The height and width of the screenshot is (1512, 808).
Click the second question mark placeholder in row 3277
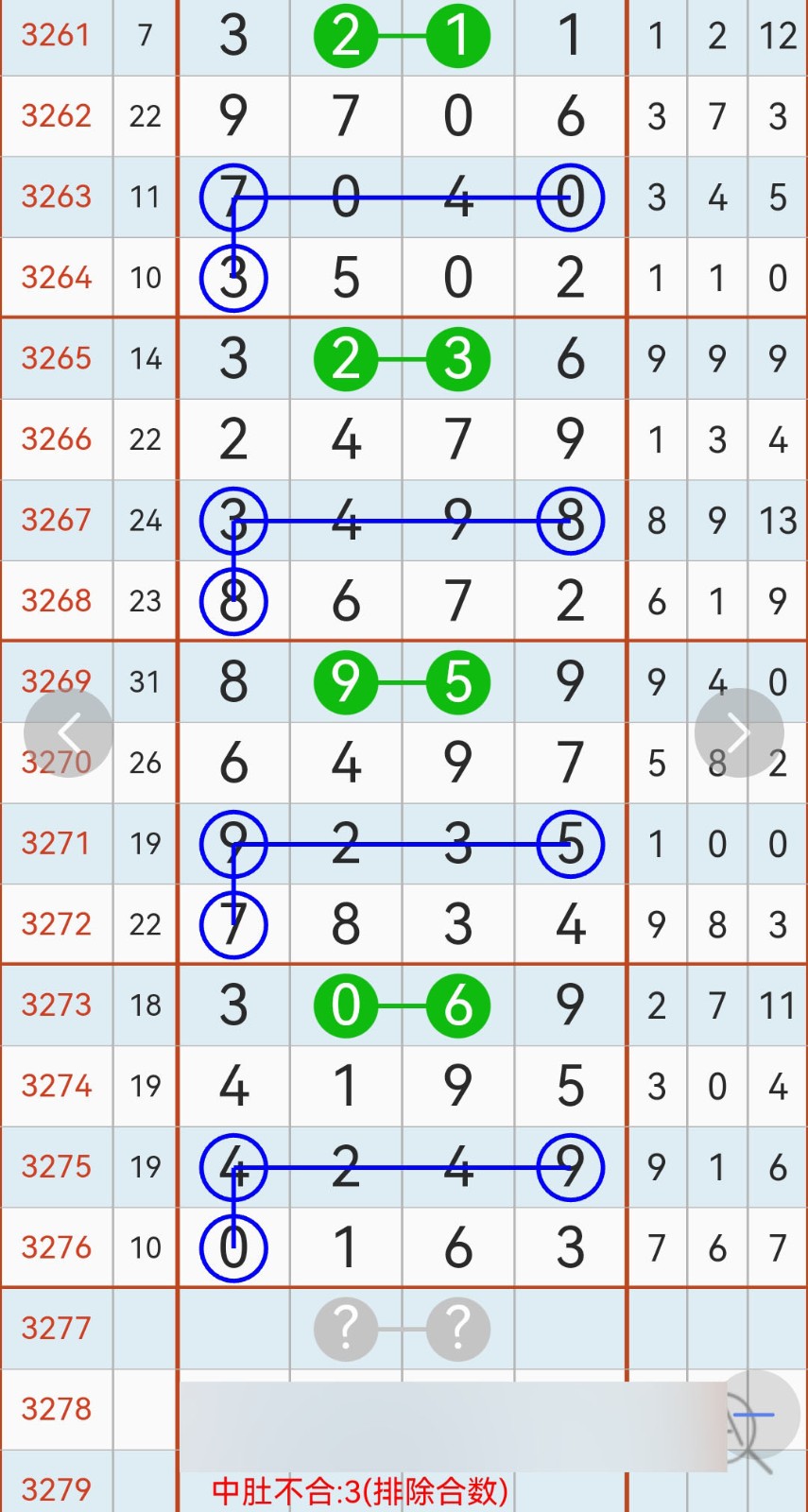(457, 1329)
